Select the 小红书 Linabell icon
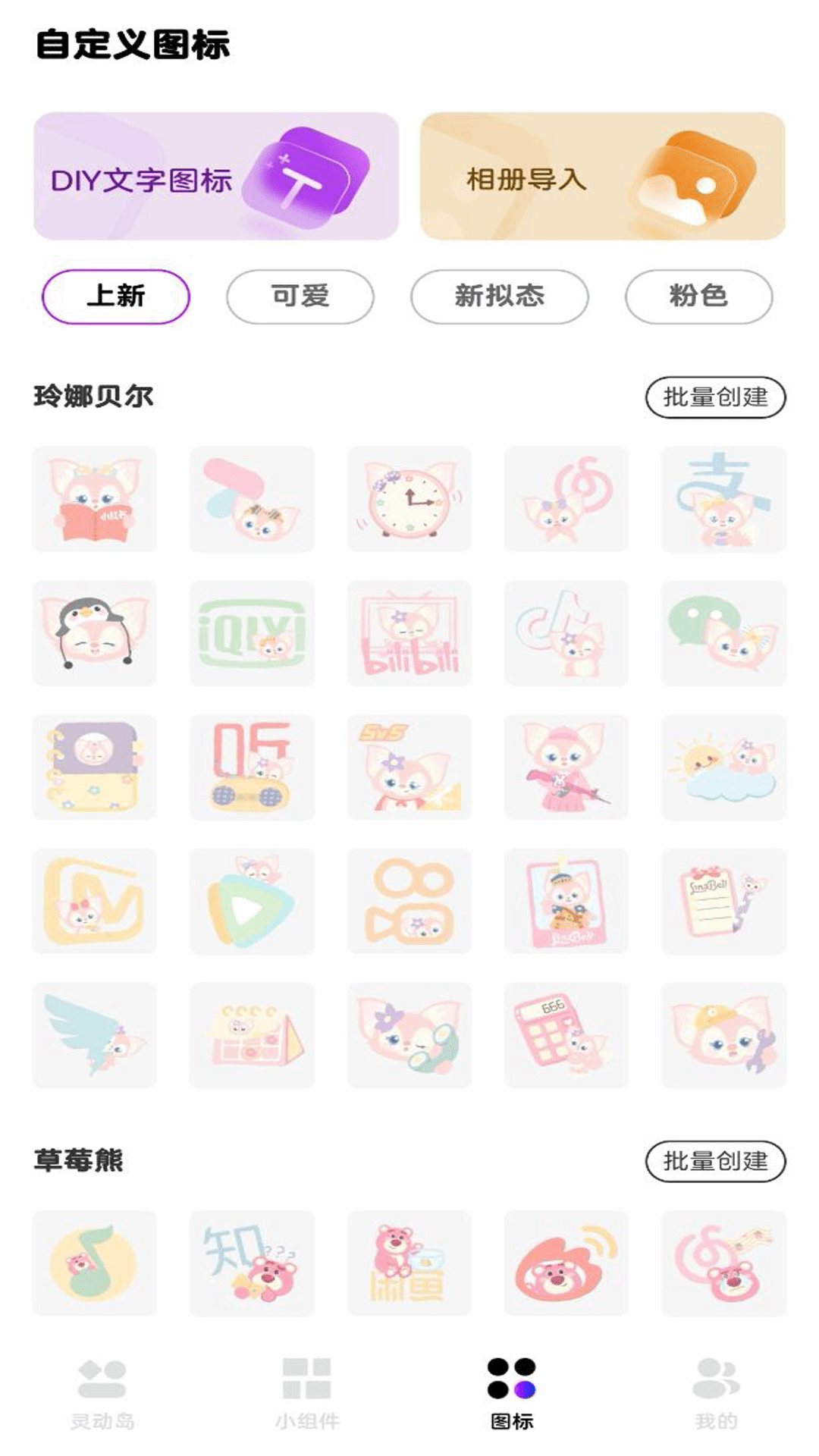 click(95, 500)
